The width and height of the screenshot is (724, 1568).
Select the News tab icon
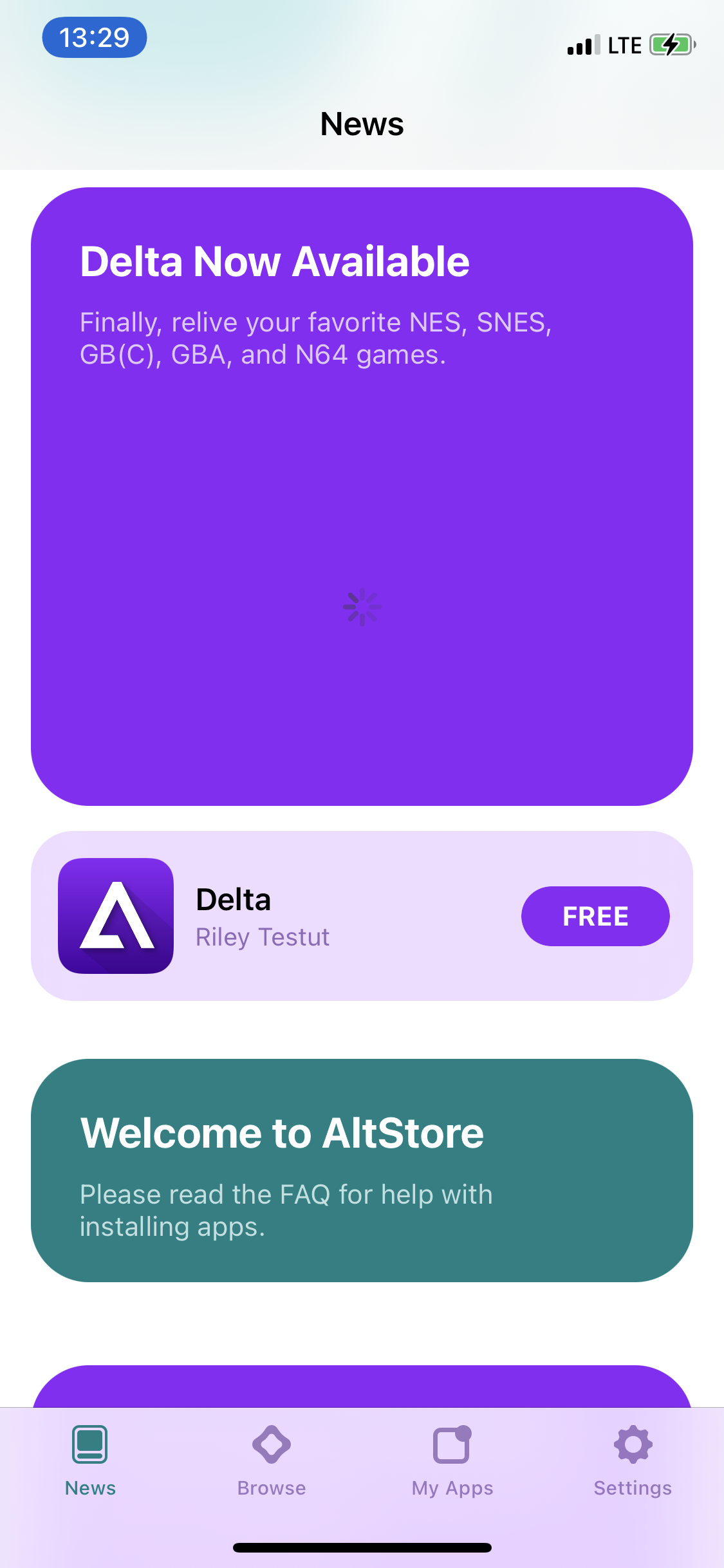click(x=90, y=1444)
